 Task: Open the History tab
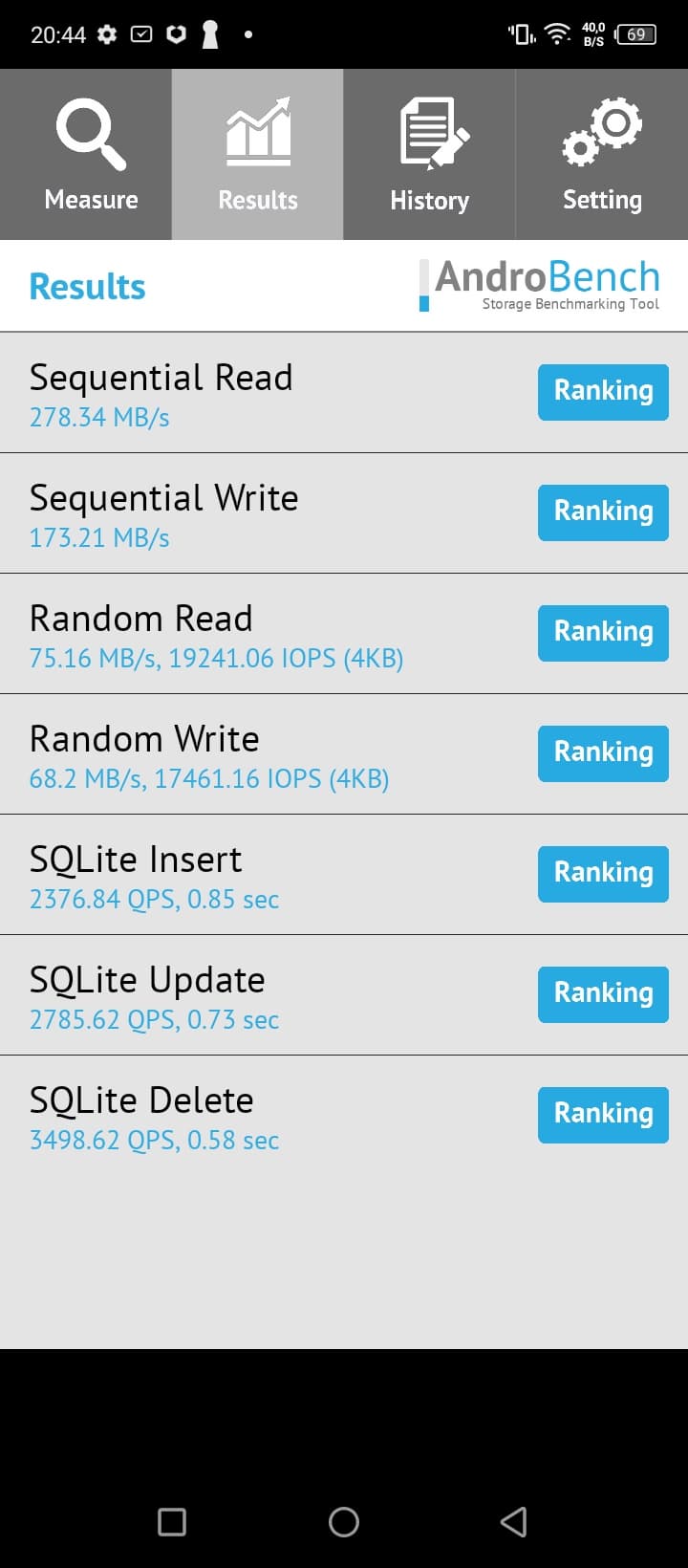tap(430, 155)
